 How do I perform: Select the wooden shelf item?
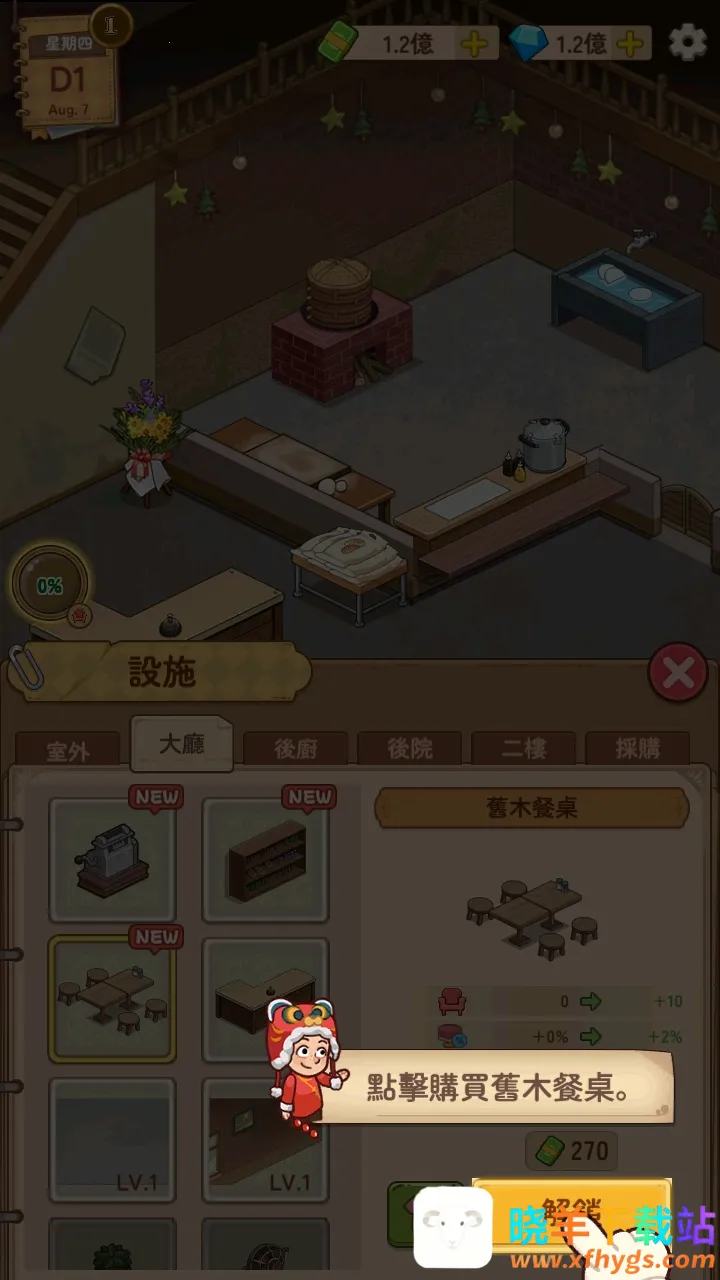tap(266, 859)
